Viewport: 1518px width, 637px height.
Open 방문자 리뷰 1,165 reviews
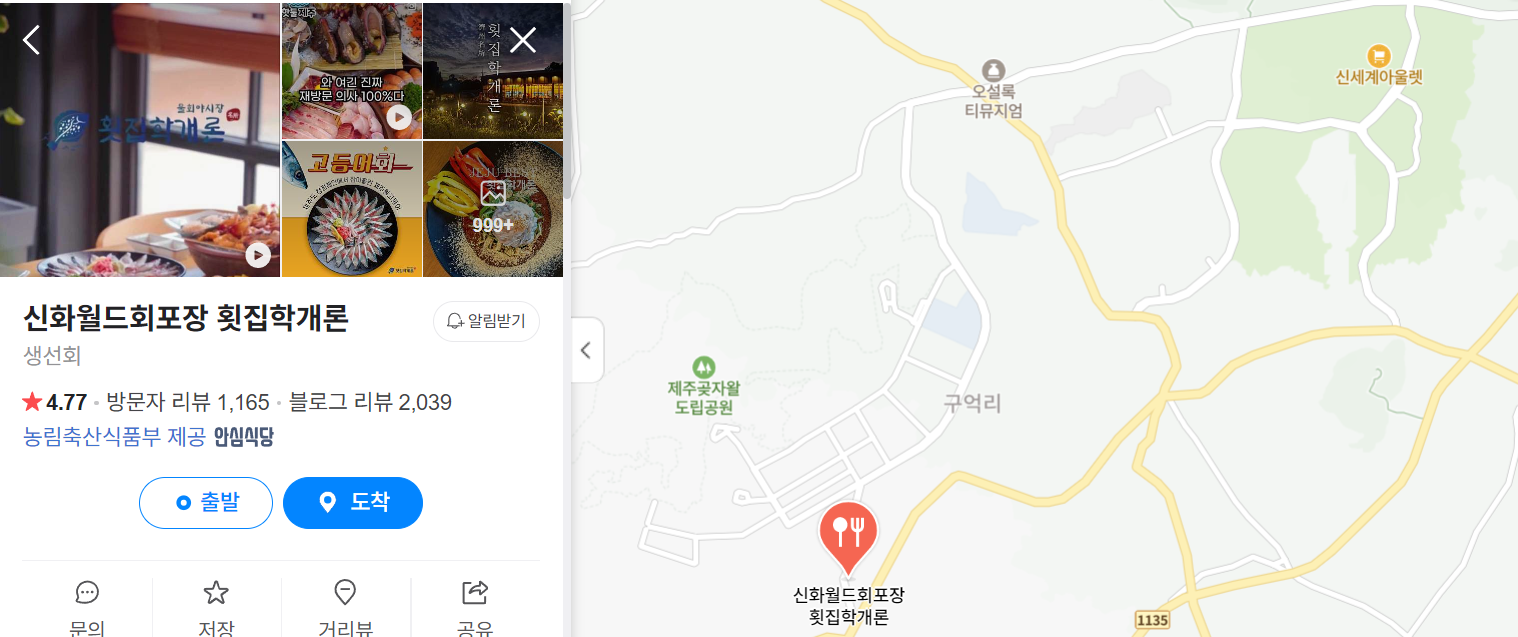coord(188,403)
